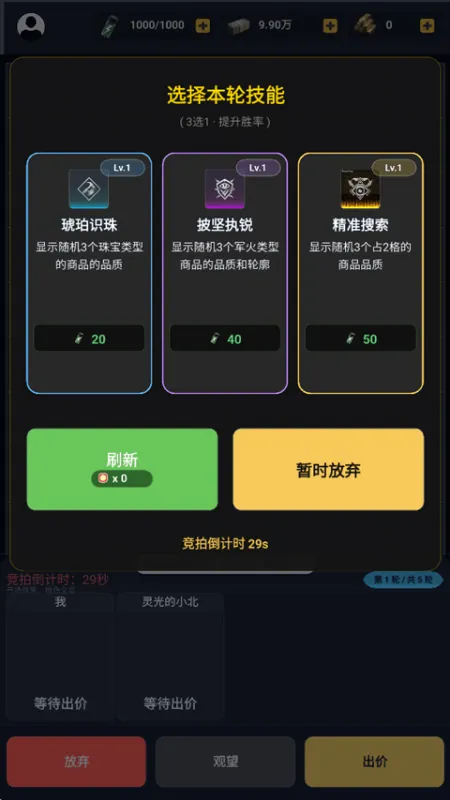The image size is (450, 800).
Task: Pick the 精准搜索 skill card
Action: [361, 273]
